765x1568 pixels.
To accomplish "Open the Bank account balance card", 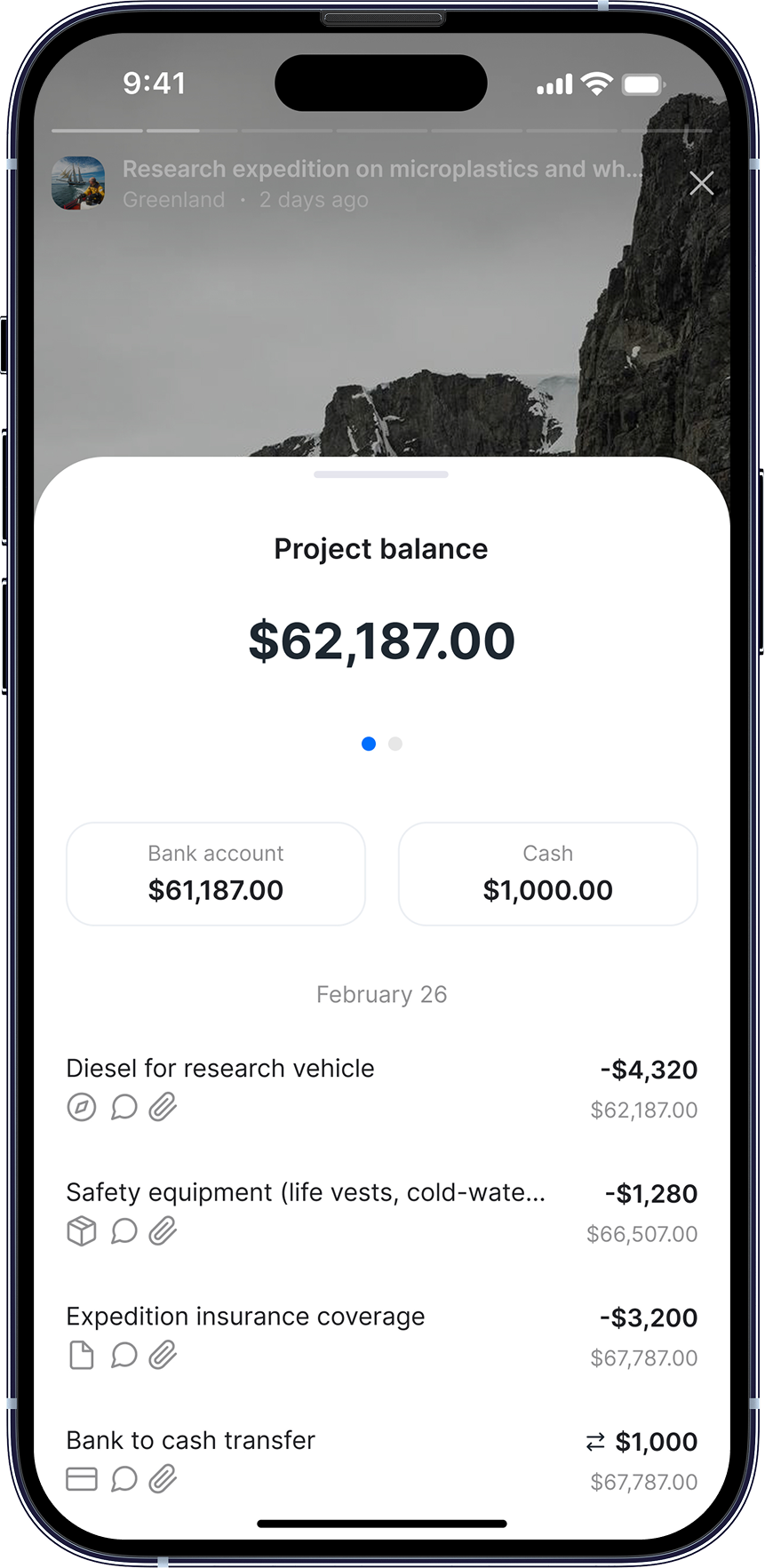I will tap(216, 873).
